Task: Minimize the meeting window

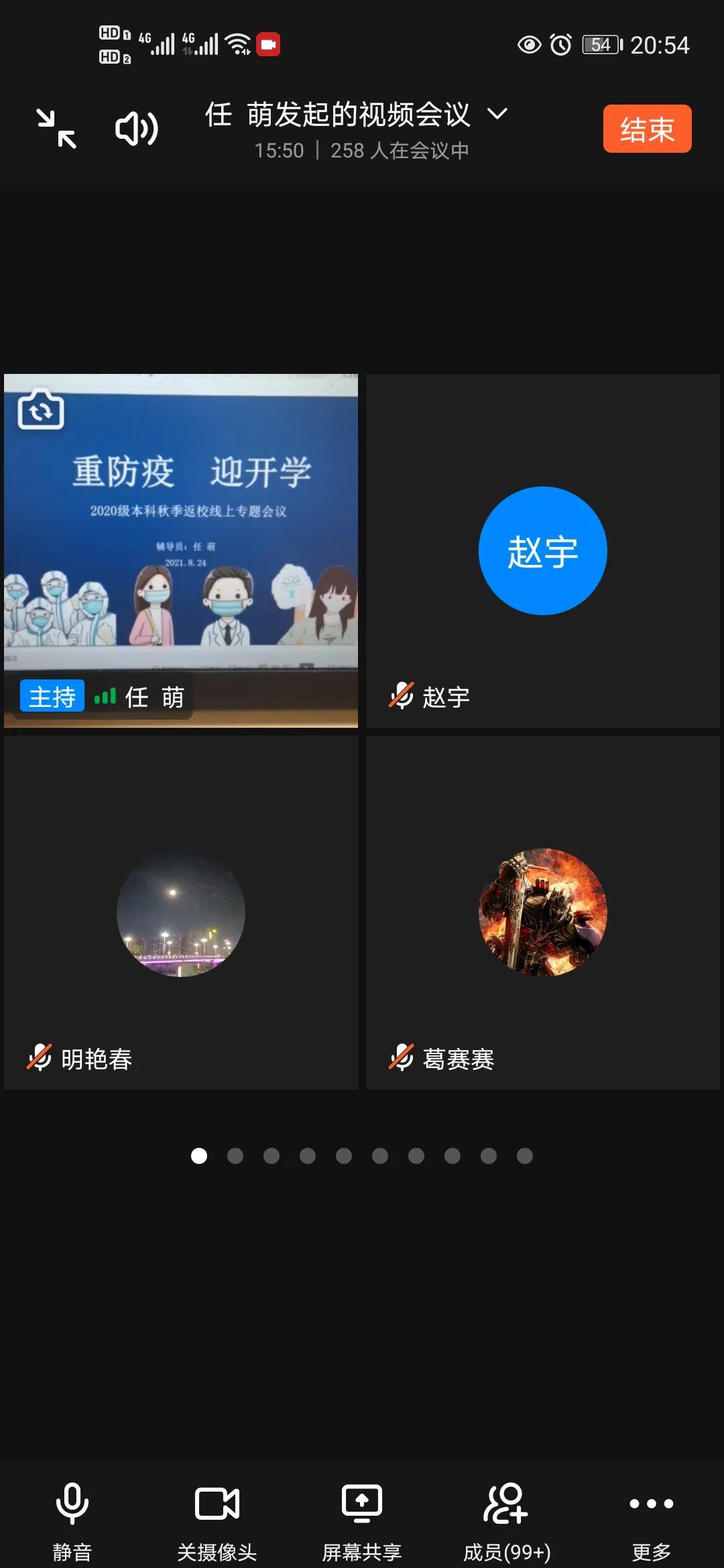Action: pos(56,128)
